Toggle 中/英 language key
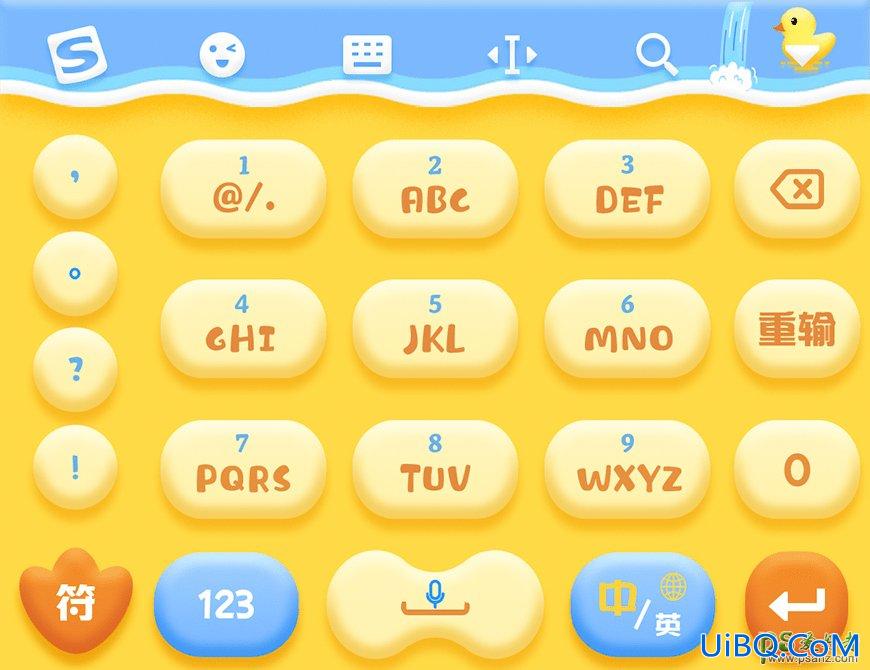The image size is (870, 670). 642,603
